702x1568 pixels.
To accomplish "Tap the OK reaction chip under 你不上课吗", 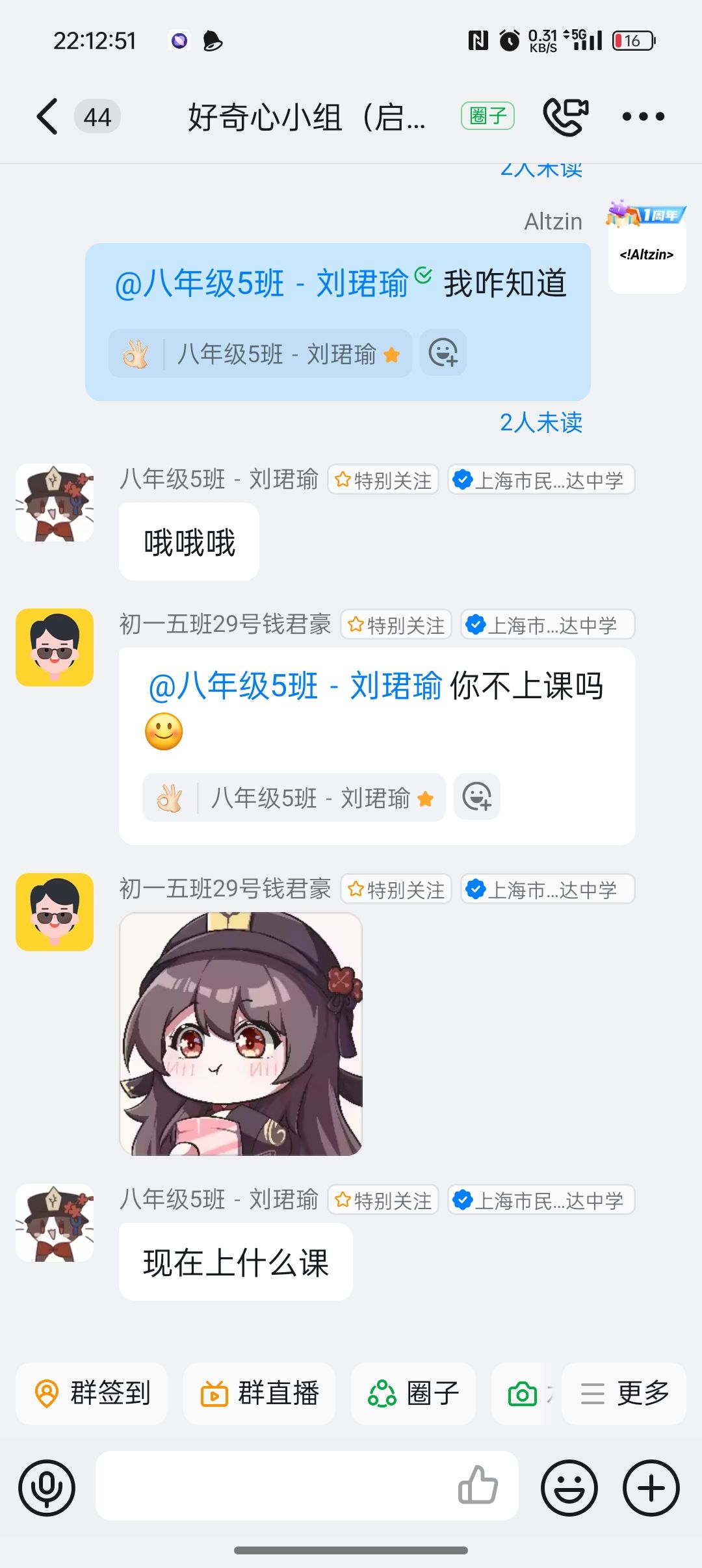I will click(x=294, y=798).
